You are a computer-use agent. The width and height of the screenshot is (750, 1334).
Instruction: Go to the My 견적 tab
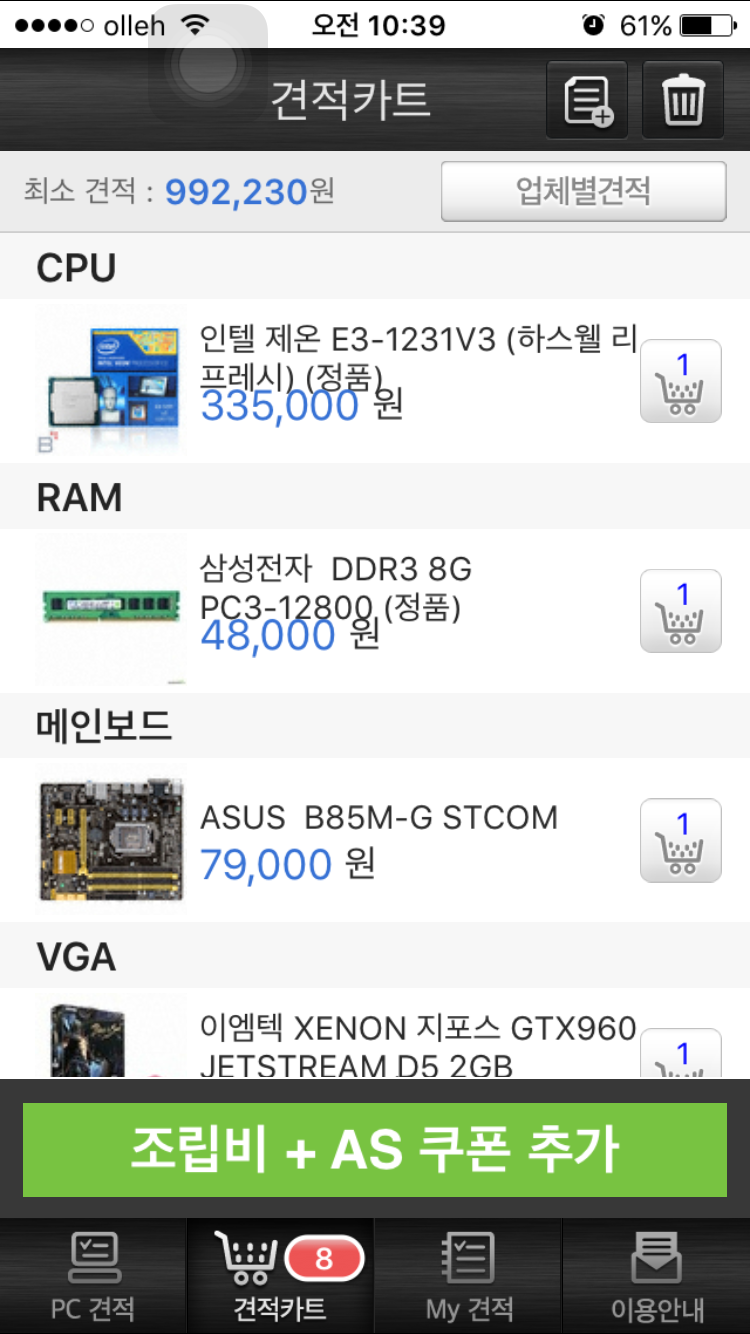click(468, 1277)
